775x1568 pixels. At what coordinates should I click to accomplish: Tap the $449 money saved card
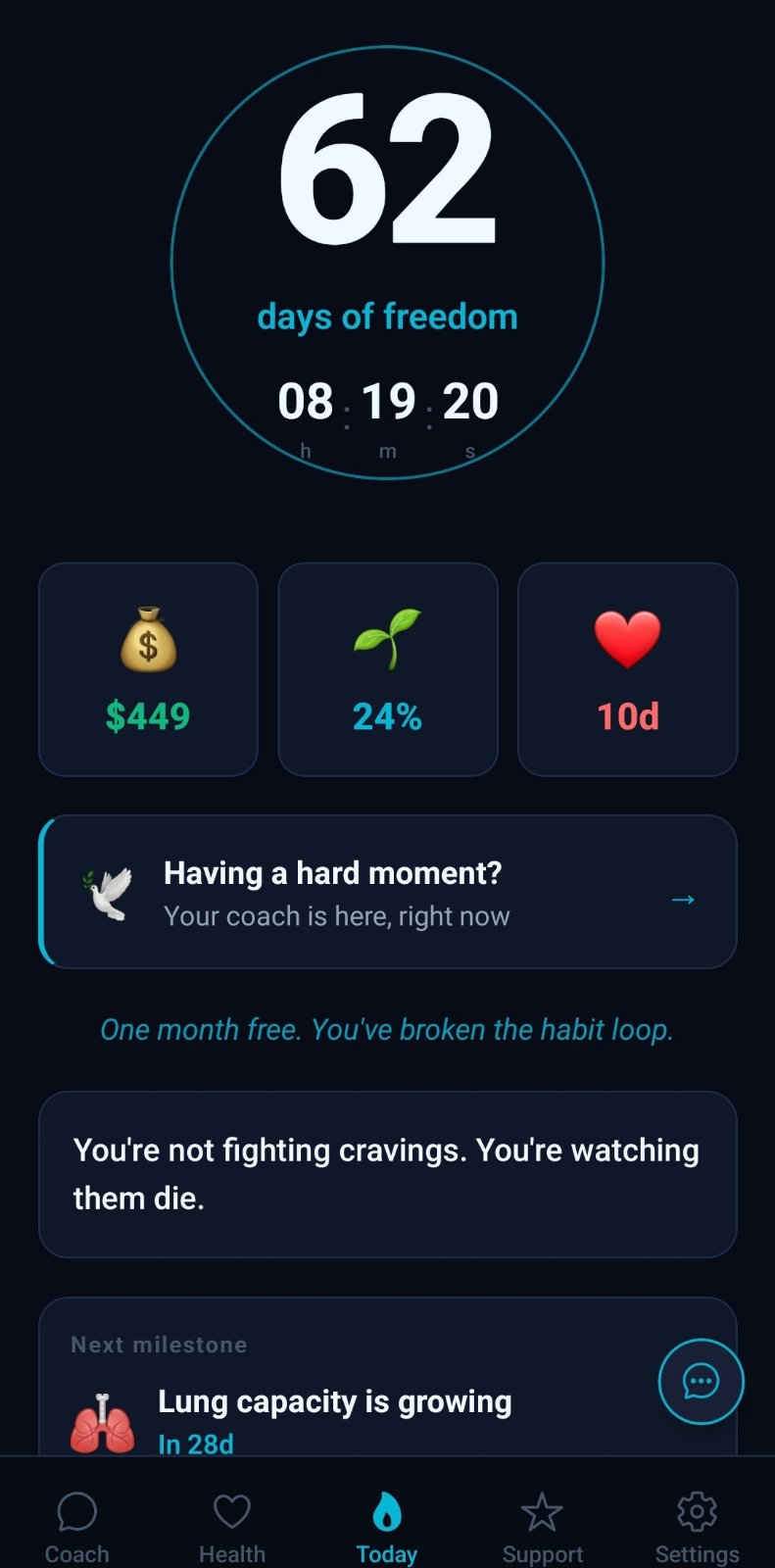pyautogui.click(x=148, y=669)
